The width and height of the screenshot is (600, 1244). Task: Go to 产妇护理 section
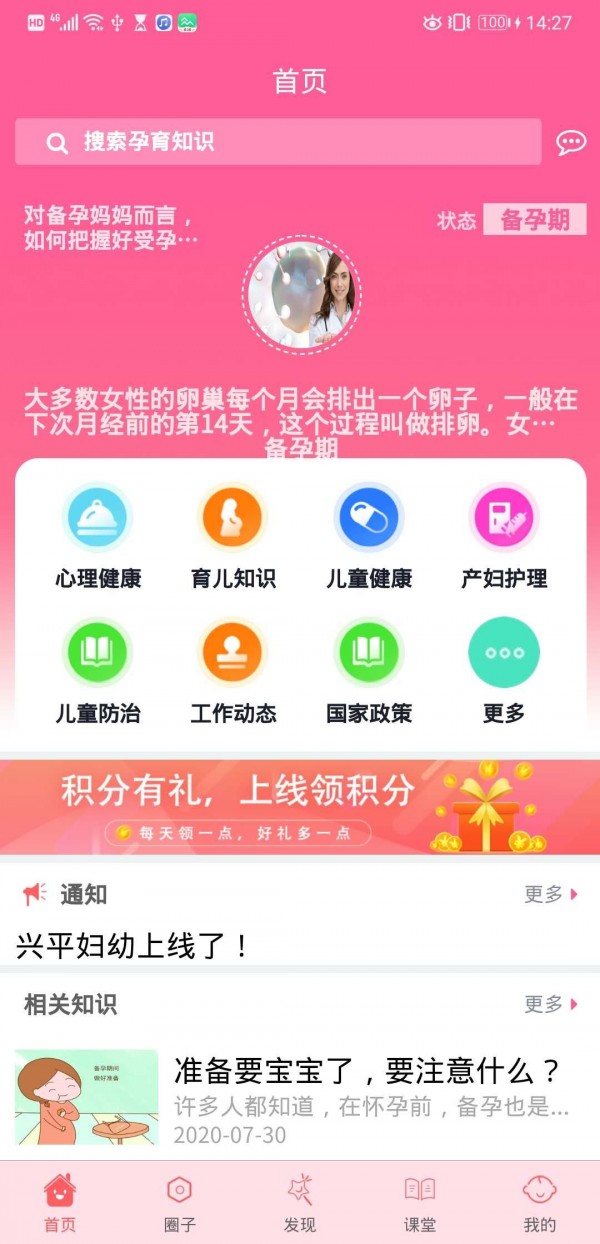(504, 535)
